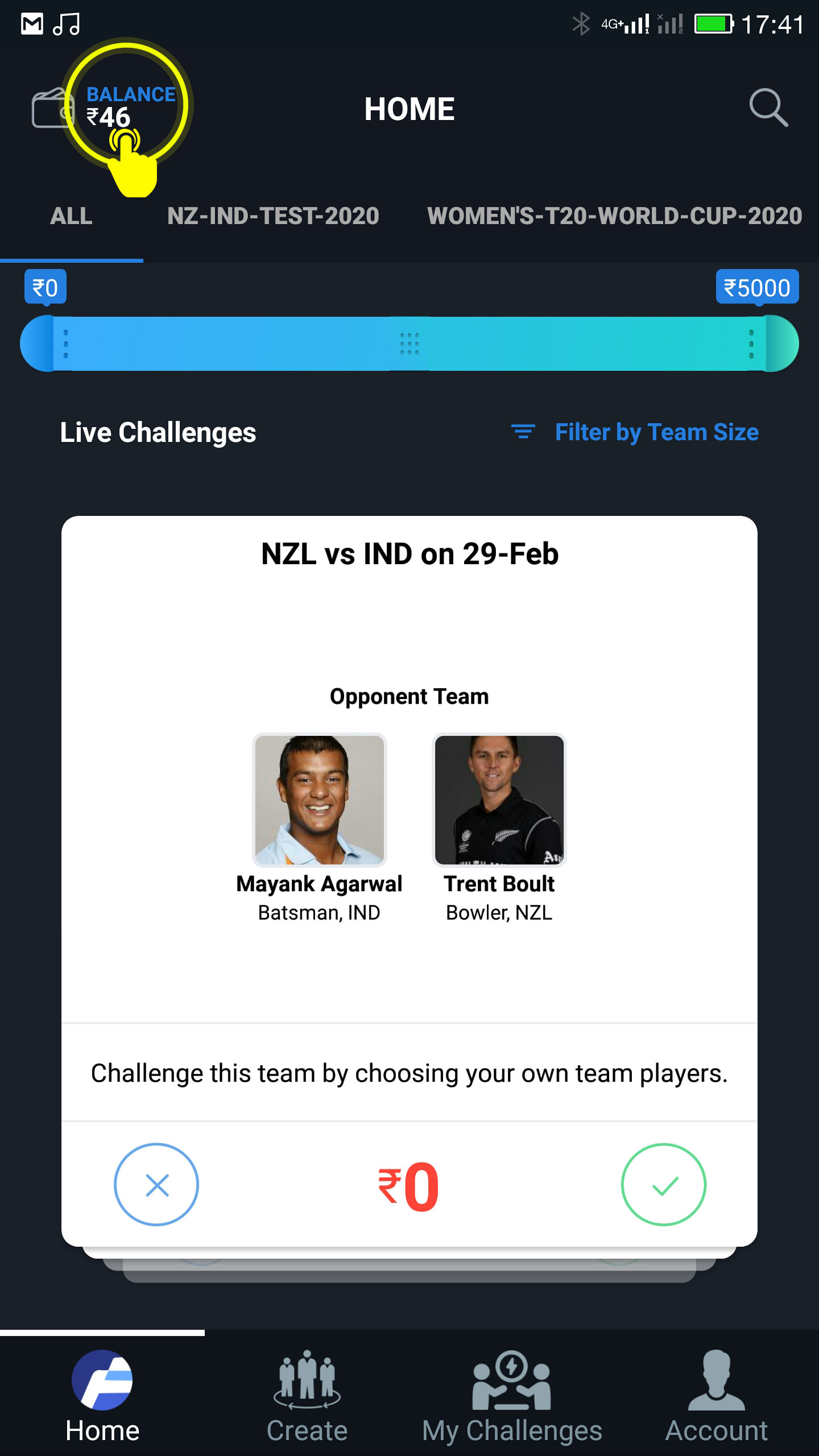Switch to the ALL tab
The image size is (819, 1456).
[x=71, y=216]
